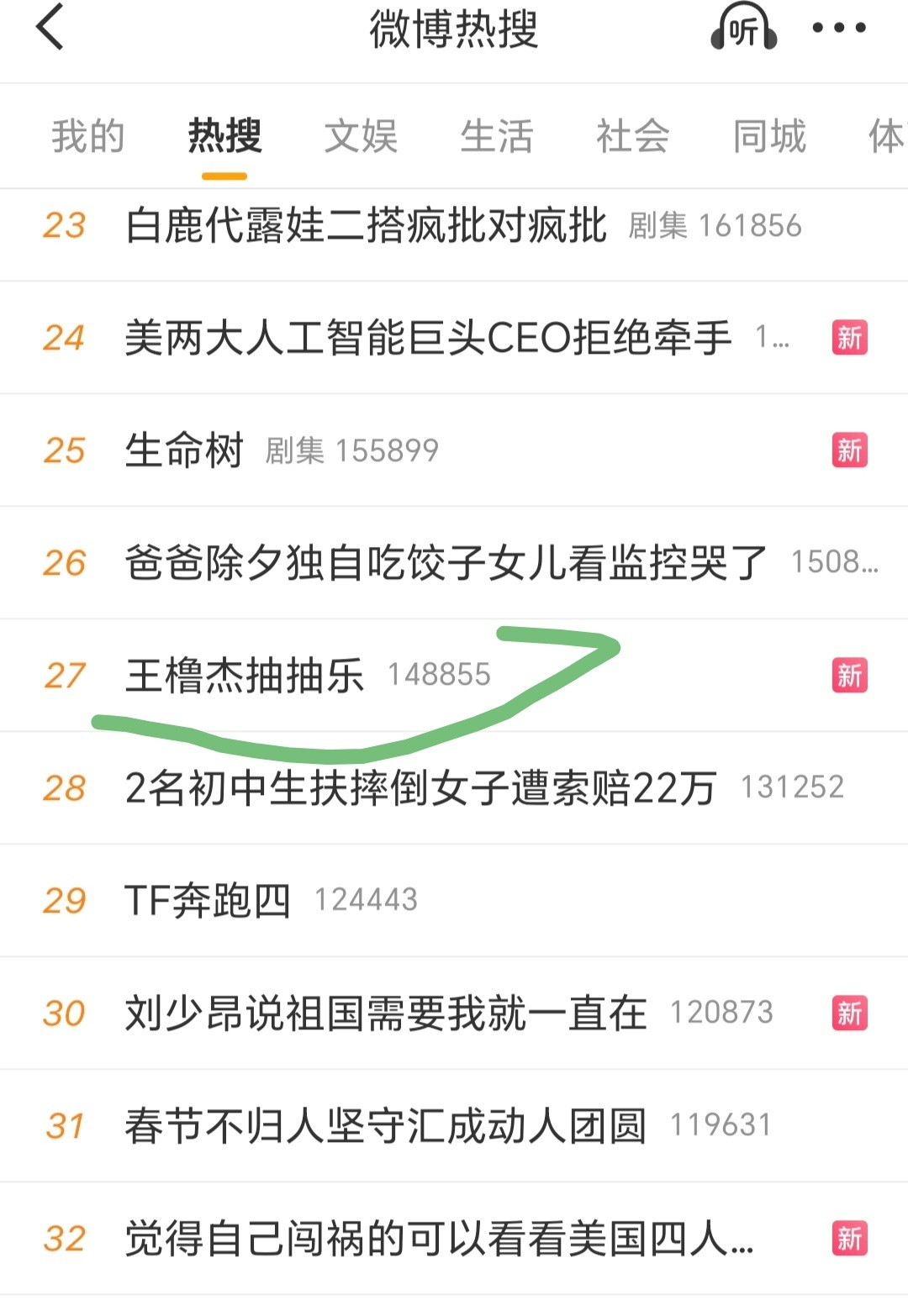Tap the 新 badge beside the CEO headline

[851, 337]
